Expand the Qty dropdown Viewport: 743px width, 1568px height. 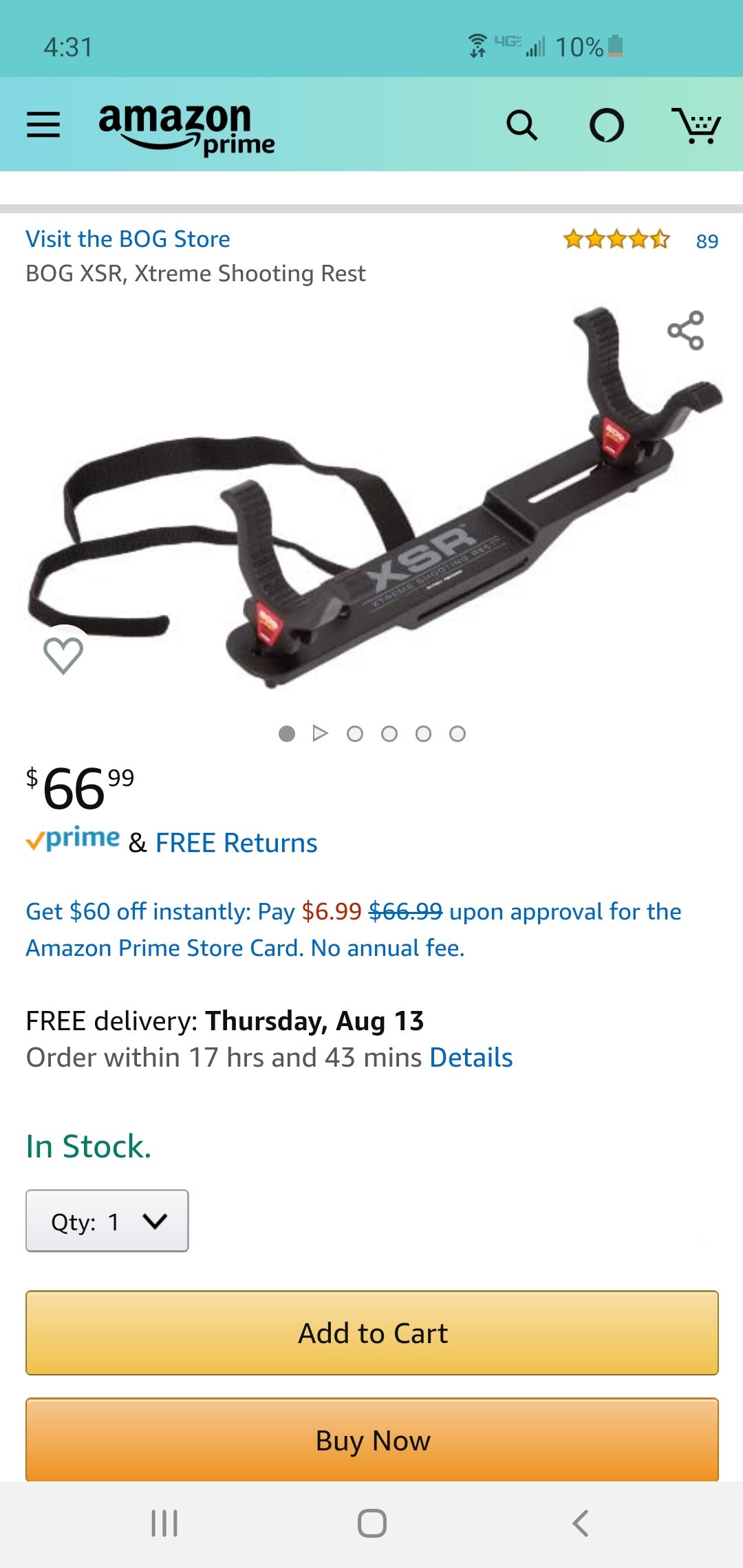click(x=107, y=1221)
